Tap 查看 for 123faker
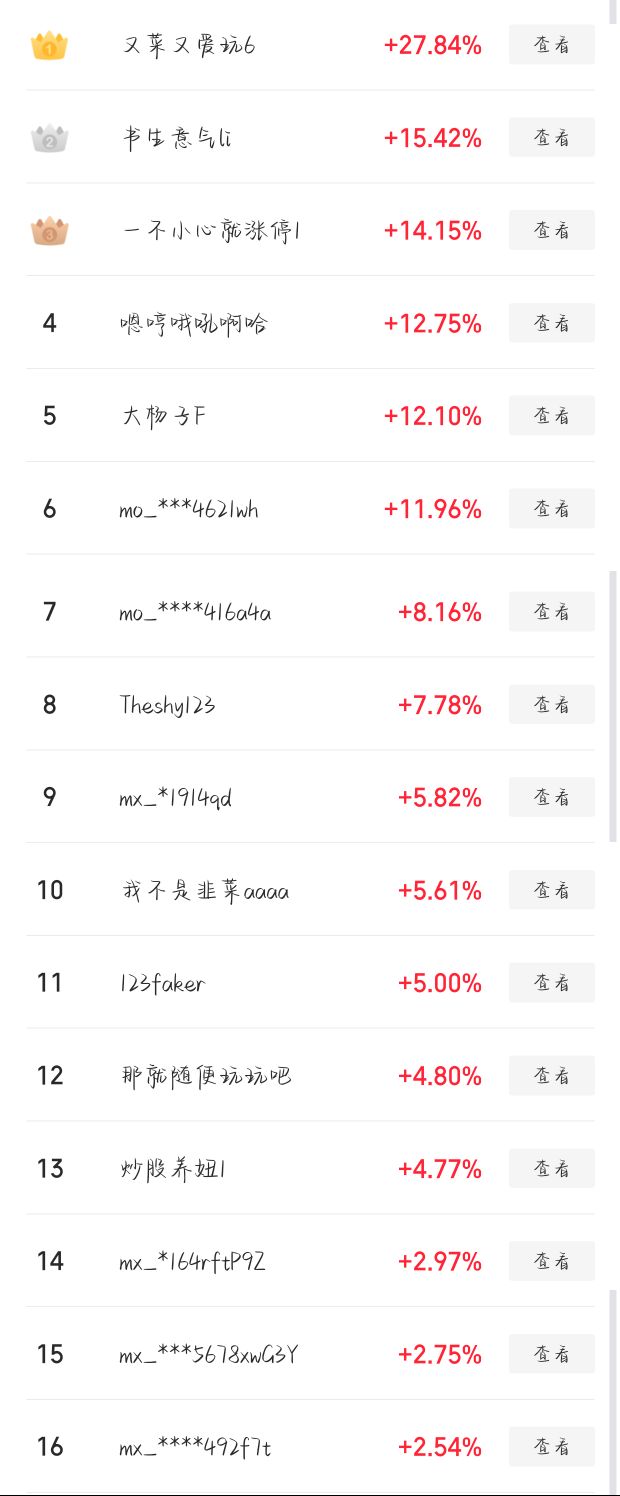Viewport: 620px width, 1496px height. (x=551, y=982)
